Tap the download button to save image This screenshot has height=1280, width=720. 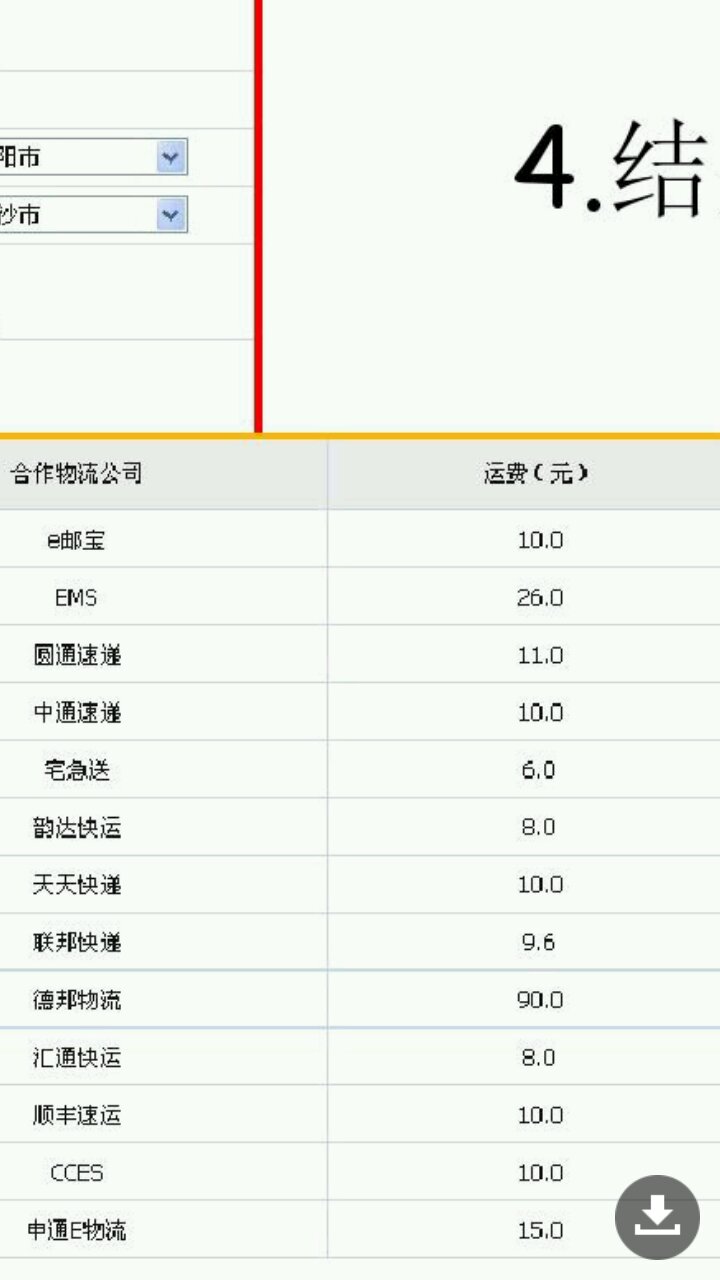(657, 1217)
